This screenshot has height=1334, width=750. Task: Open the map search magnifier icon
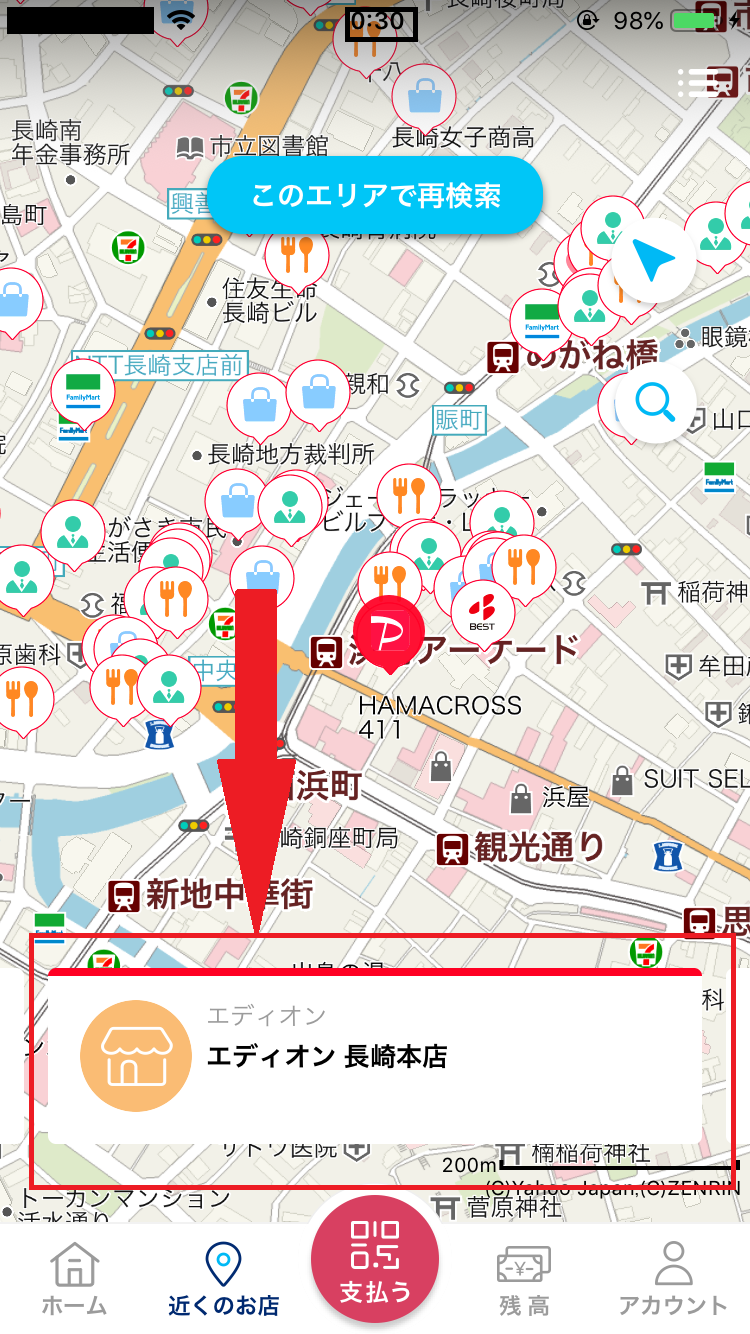[655, 403]
